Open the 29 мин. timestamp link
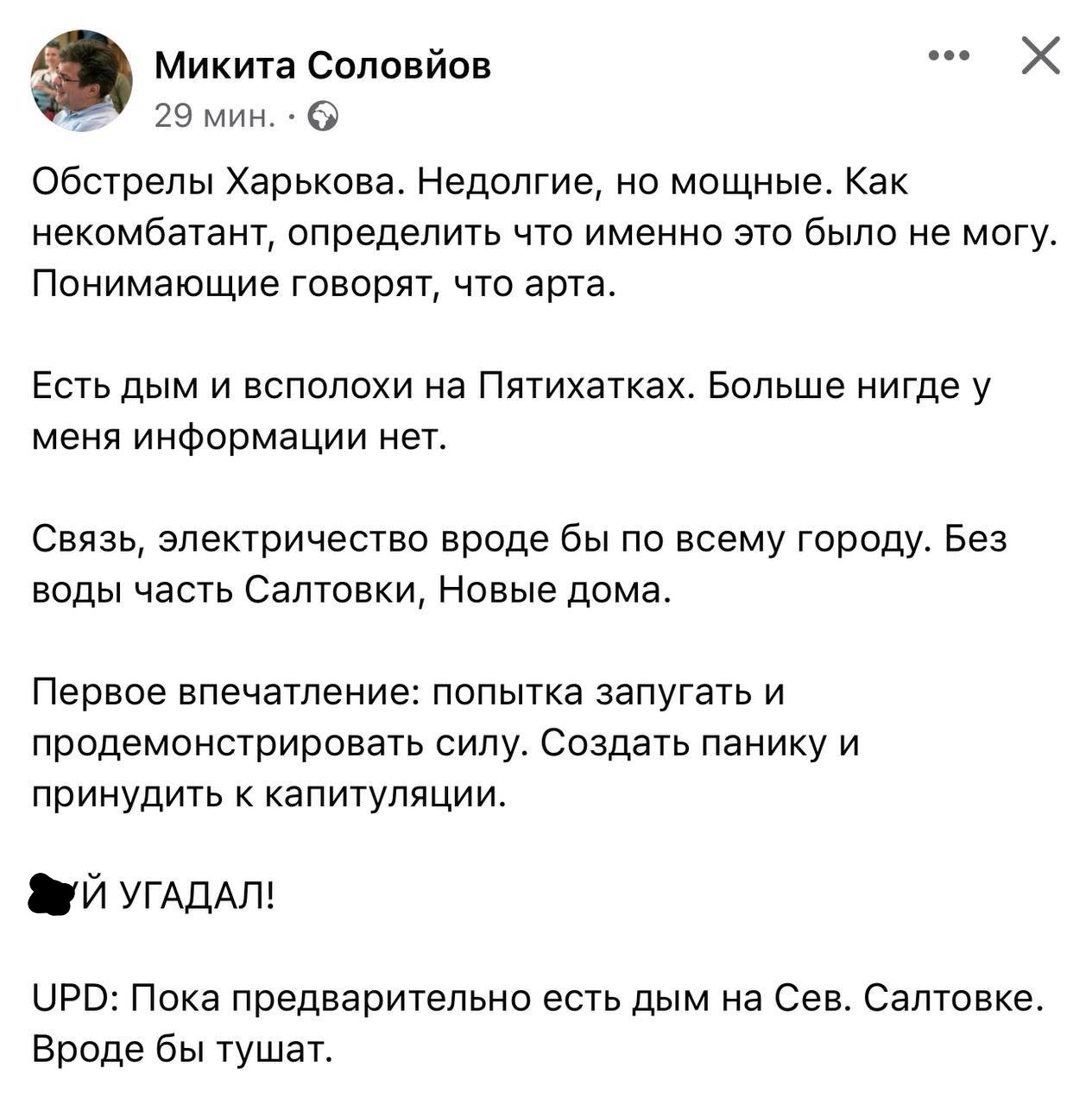Viewport: 1092px width, 1105px height. point(215,115)
